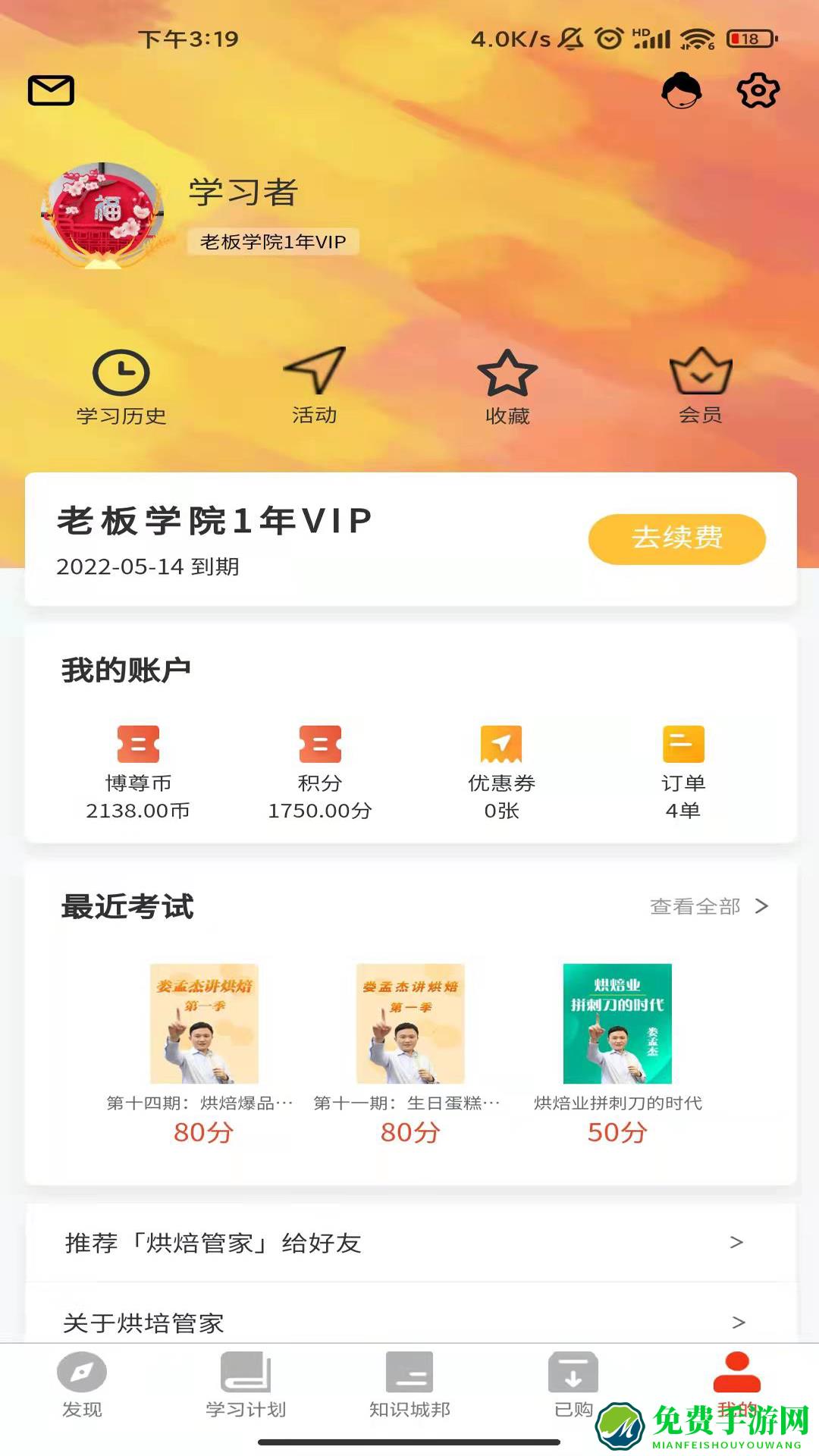The height and width of the screenshot is (1456, 819).
Task: Open customer service support
Action: tap(682, 90)
